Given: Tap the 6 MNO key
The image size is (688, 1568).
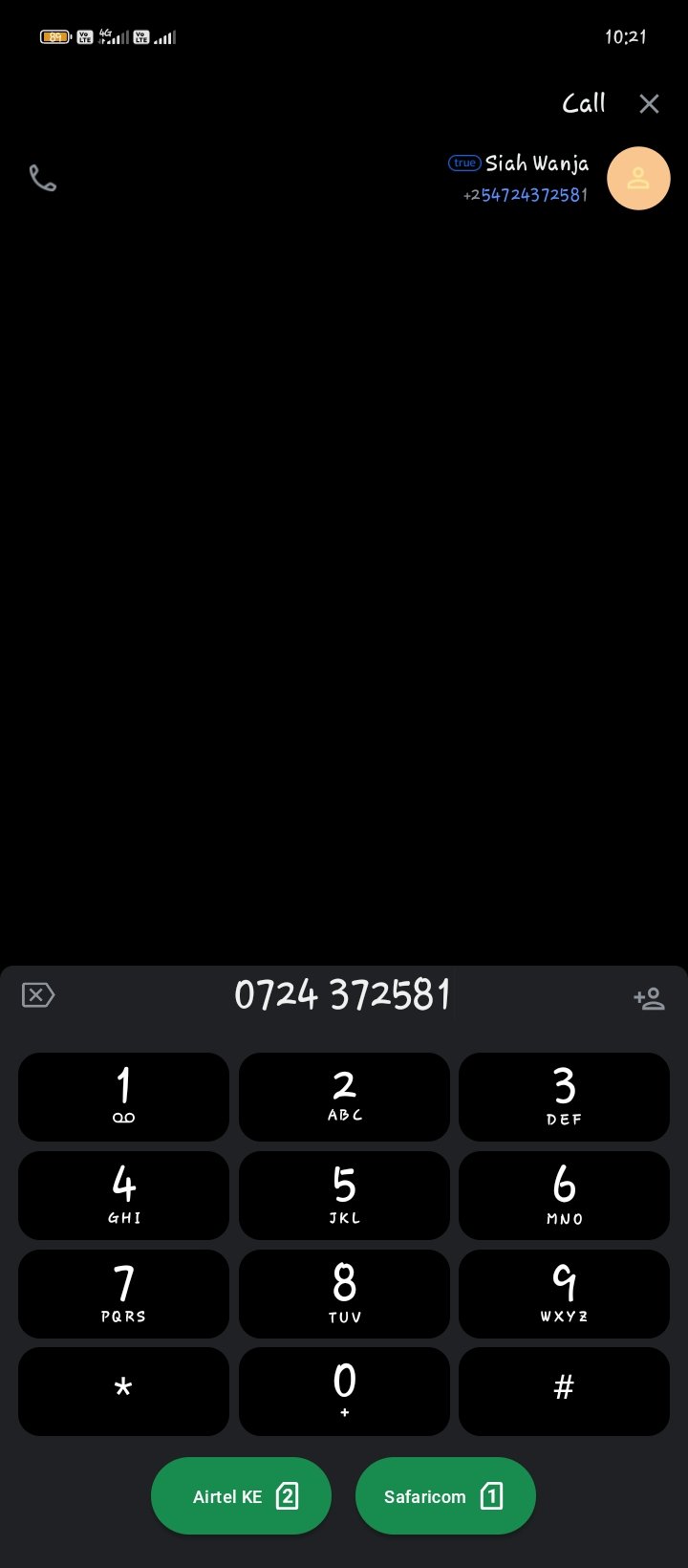Looking at the screenshot, I should point(564,1195).
